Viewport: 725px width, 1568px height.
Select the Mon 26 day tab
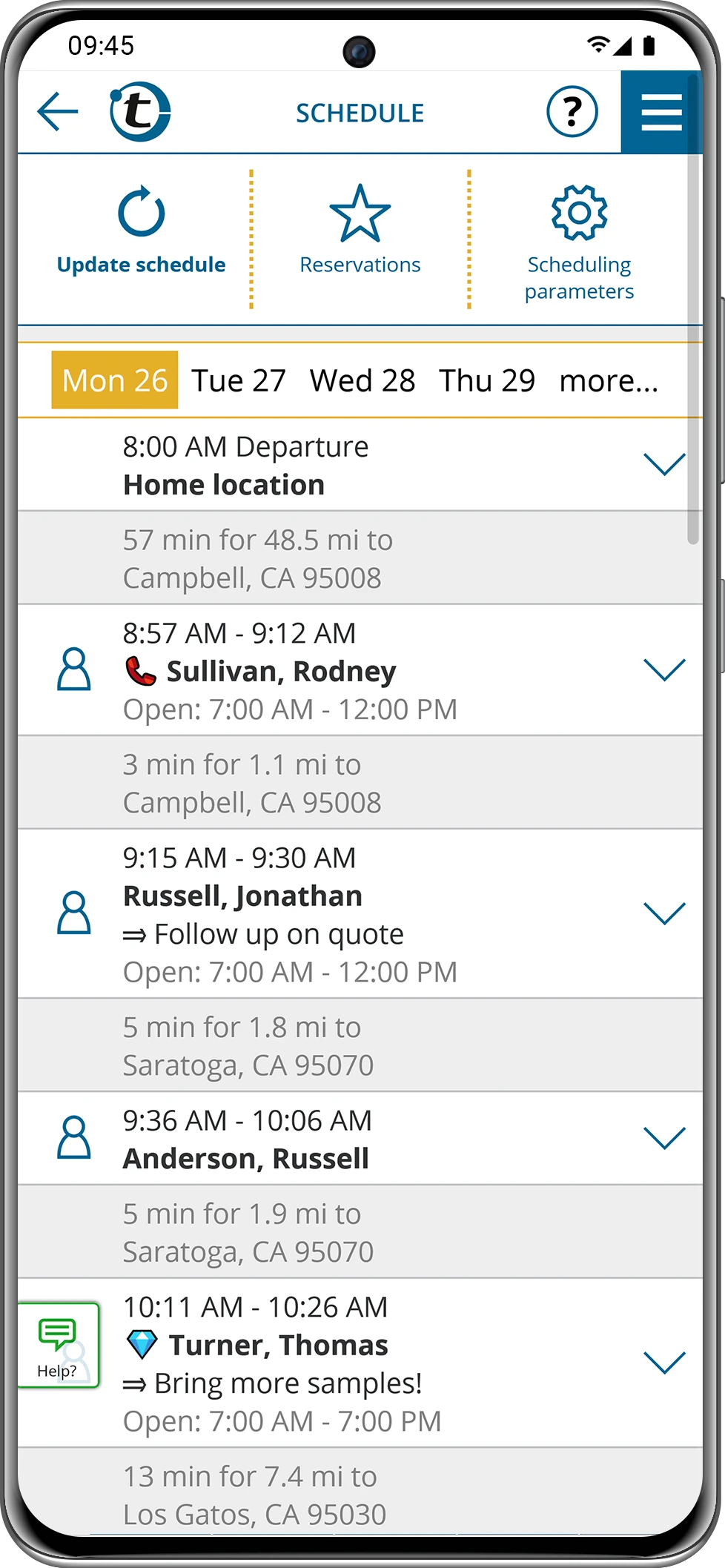pyautogui.click(x=115, y=380)
